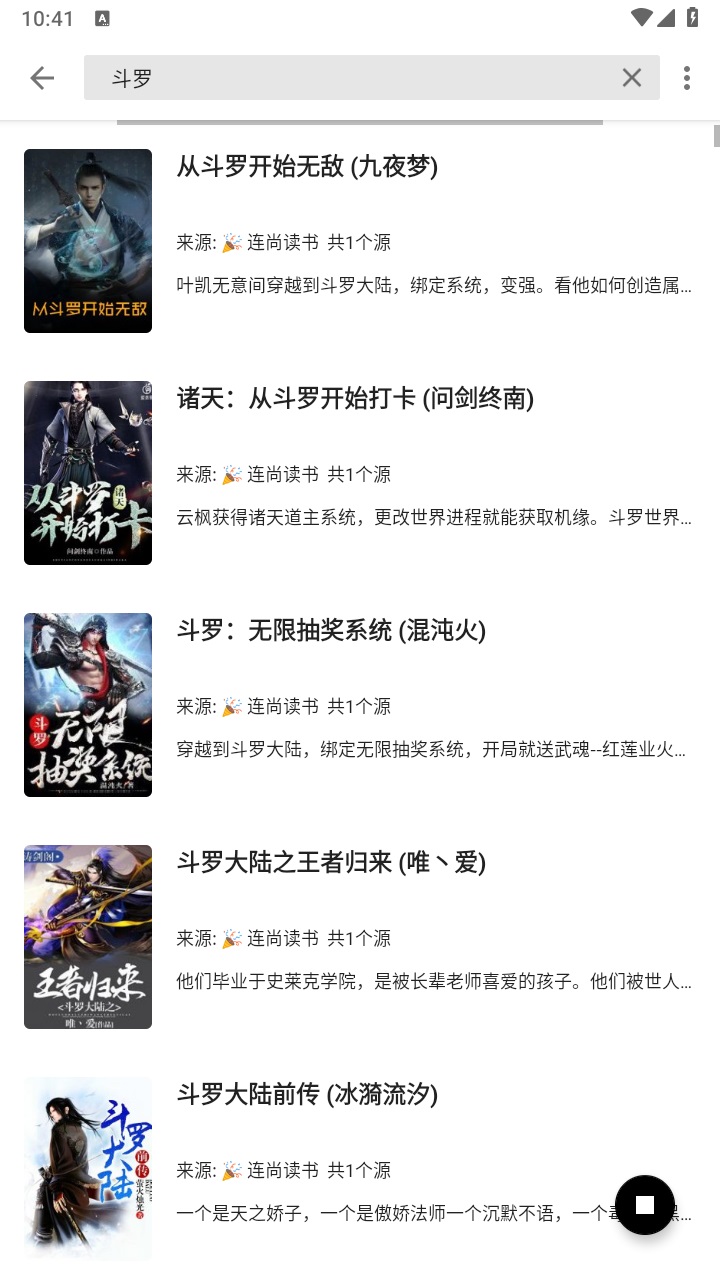Clear the search text with the X icon
The width and height of the screenshot is (720, 1280).
pyautogui.click(x=632, y=77)
